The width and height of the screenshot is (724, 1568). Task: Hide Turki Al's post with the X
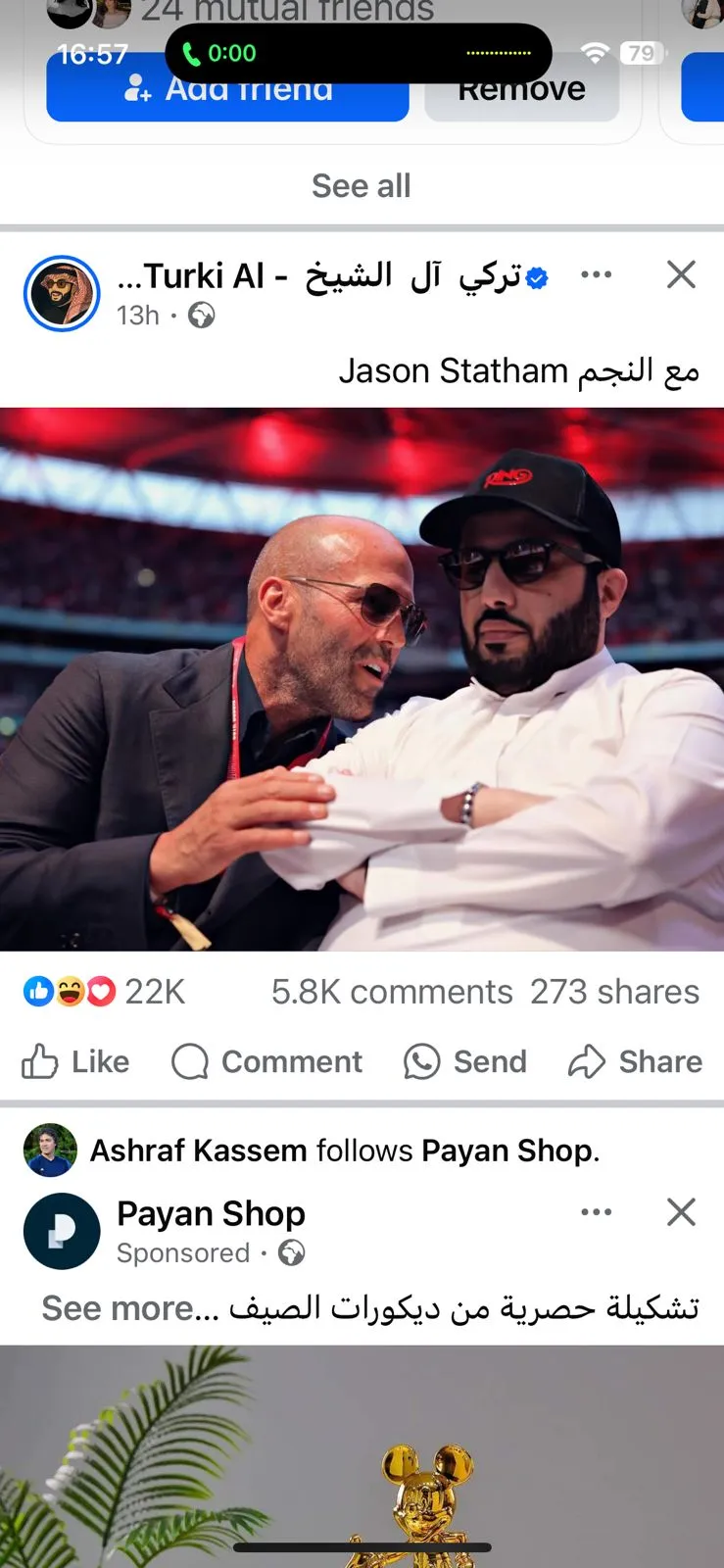point(681,274)
